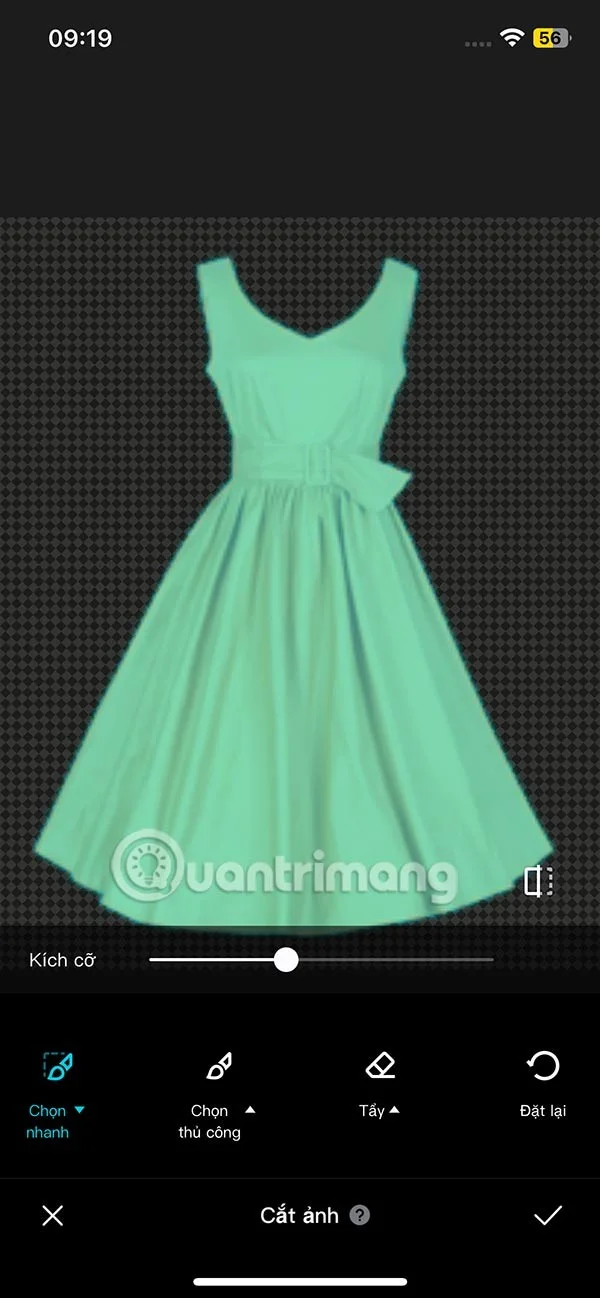Tap Đặt lại to reset the selection
This screenshot has height=1298, width=600.
[543, 1085]
